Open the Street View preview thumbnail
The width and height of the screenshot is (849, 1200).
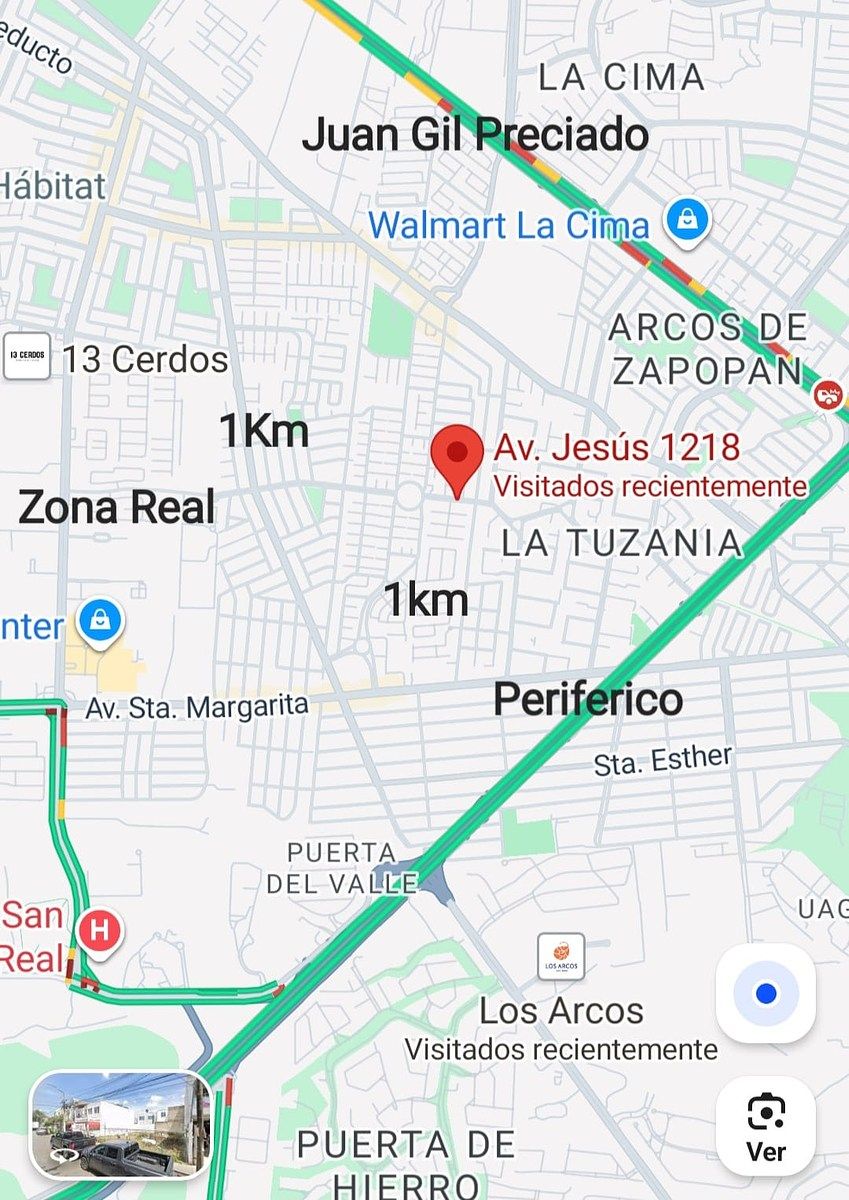click(x=120, y=1125)
